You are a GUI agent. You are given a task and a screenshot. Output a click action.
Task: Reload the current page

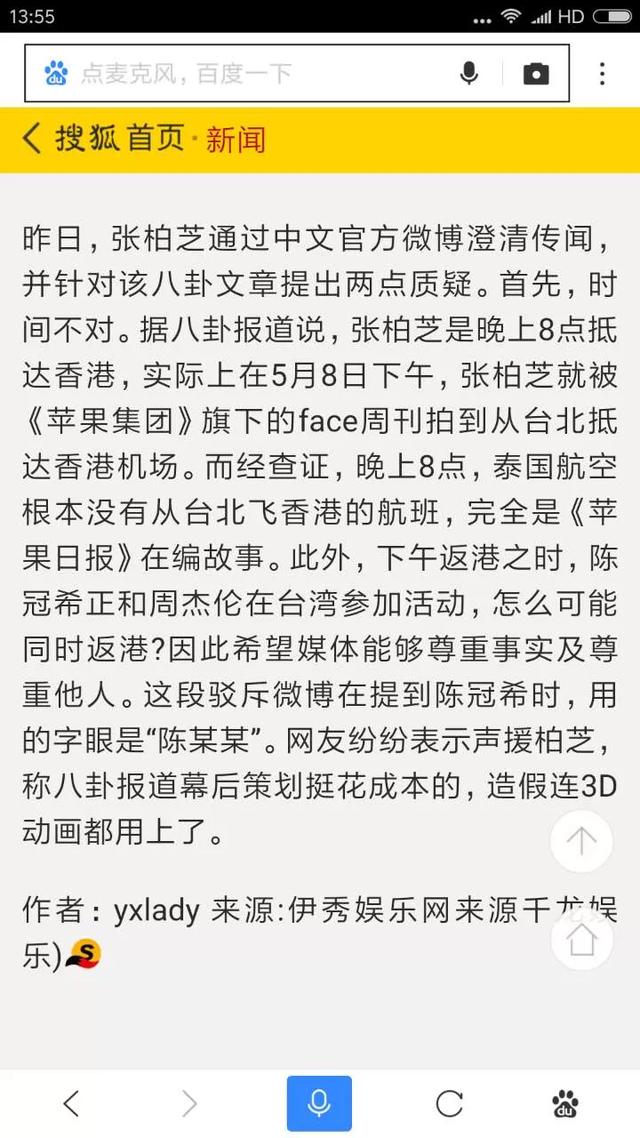coord(449,1103)
